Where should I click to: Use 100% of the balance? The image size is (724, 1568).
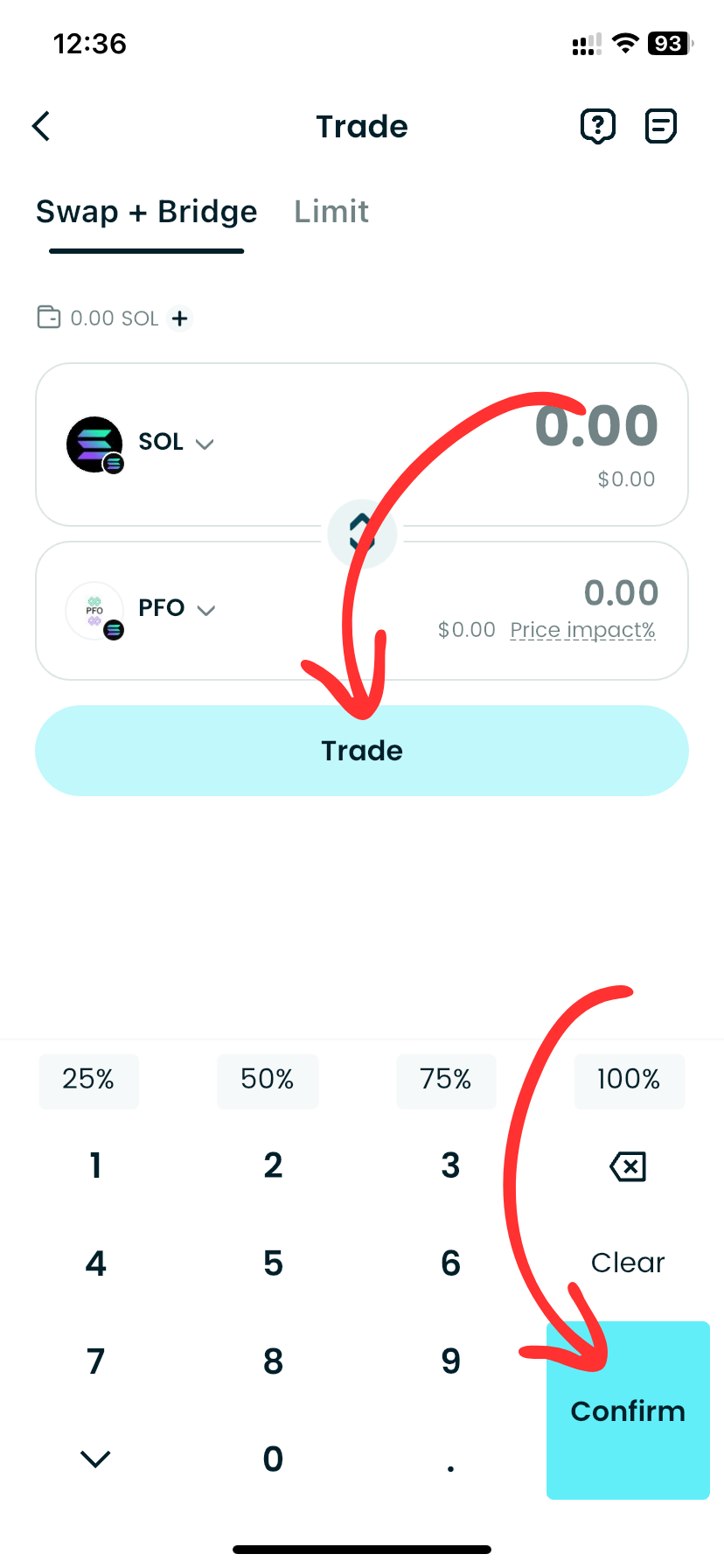tap(629, 1080)
